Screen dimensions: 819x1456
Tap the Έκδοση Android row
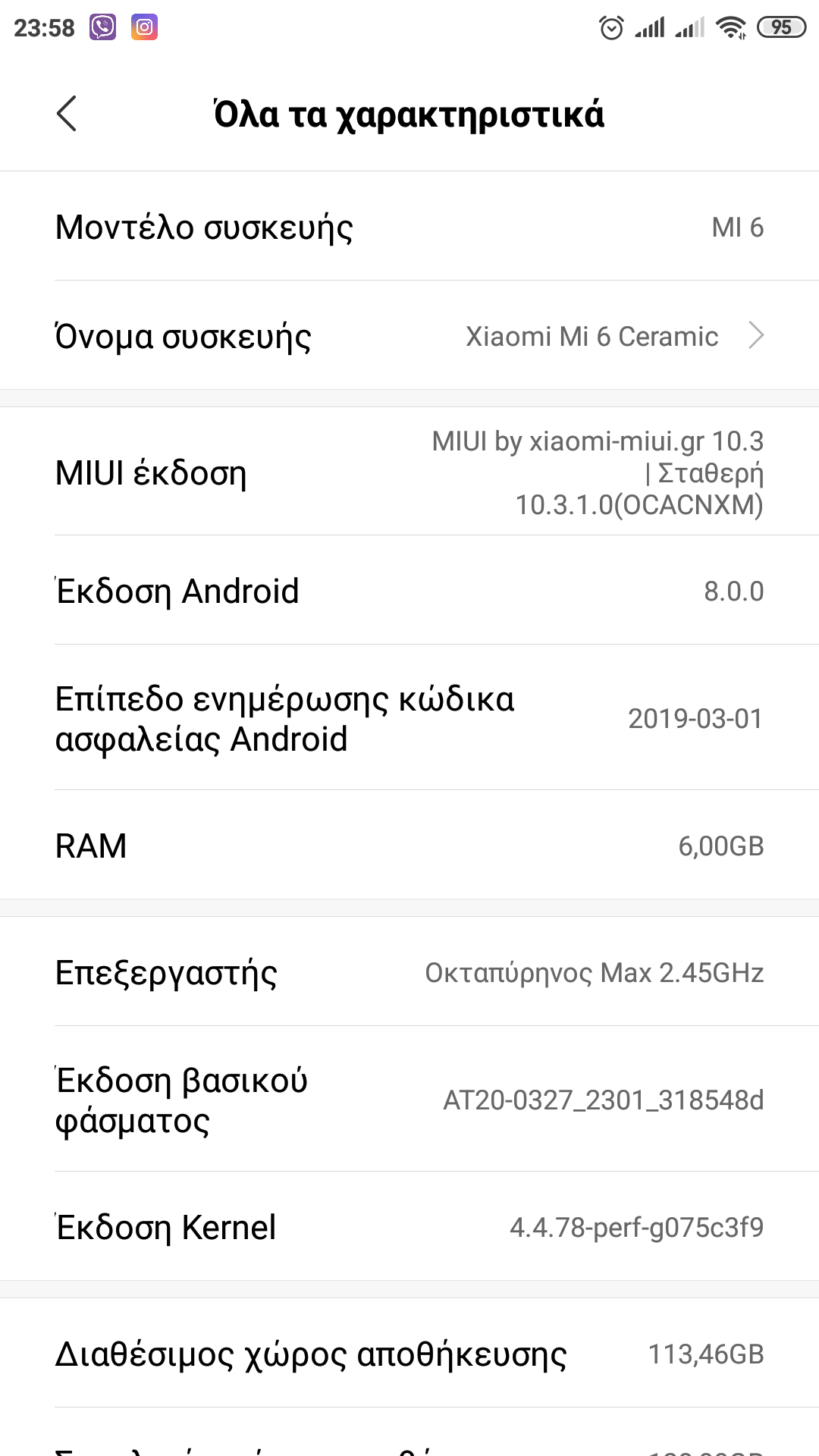coord(409,591)
